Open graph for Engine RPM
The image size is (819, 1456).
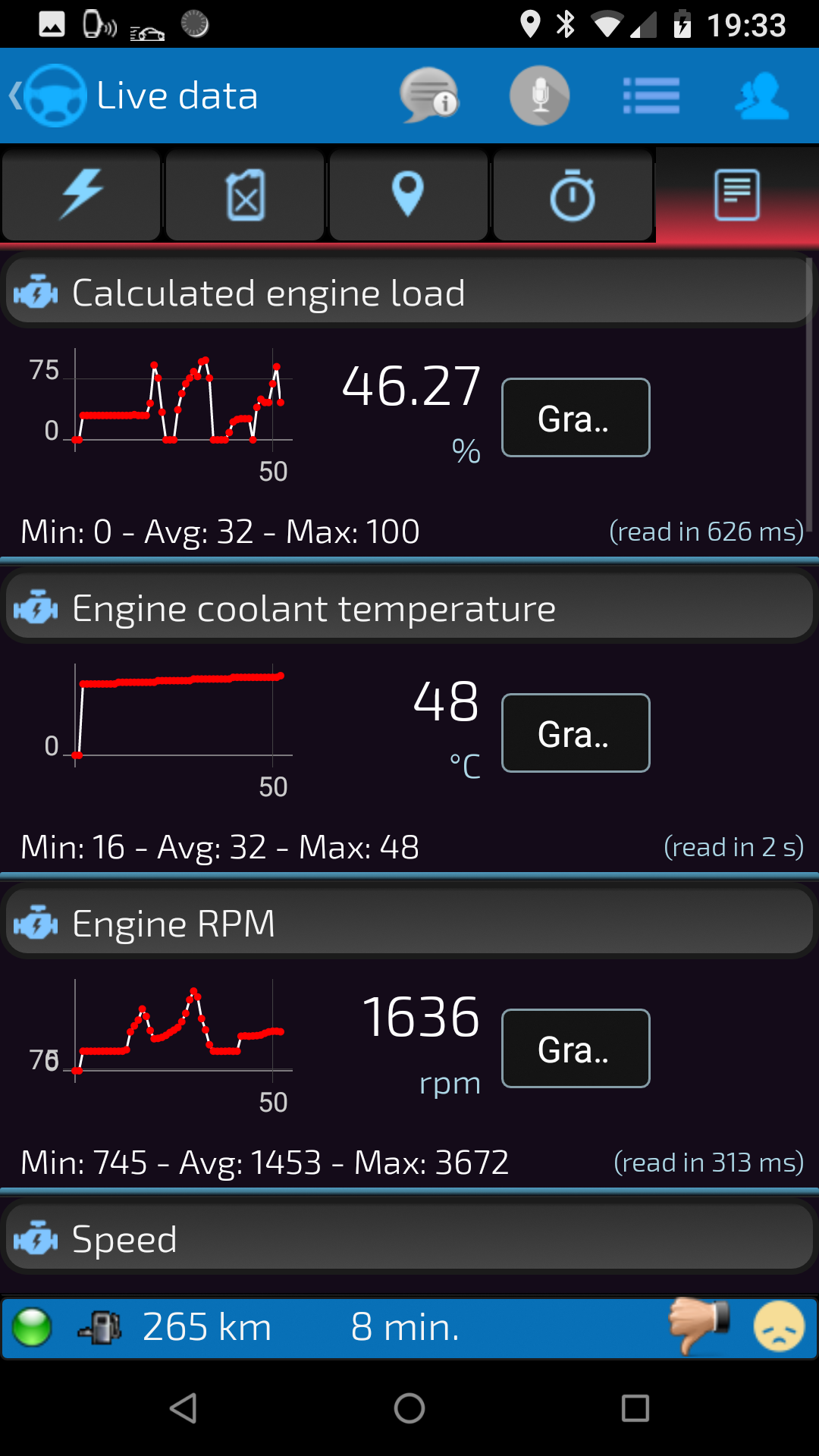click(576, 1049)
